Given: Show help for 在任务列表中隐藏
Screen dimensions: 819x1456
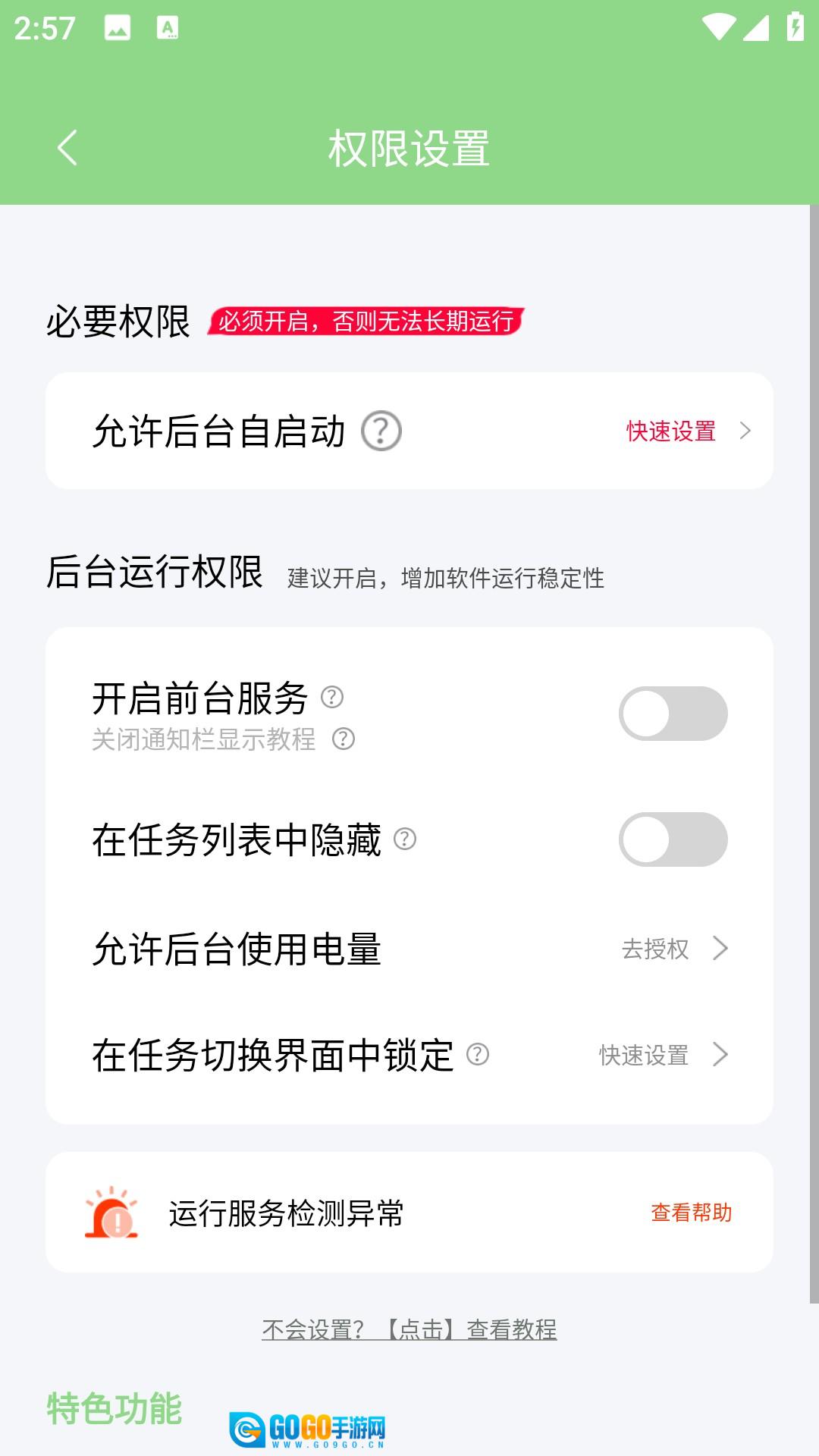Looking at the screenshot, I should tap(405, 839).
